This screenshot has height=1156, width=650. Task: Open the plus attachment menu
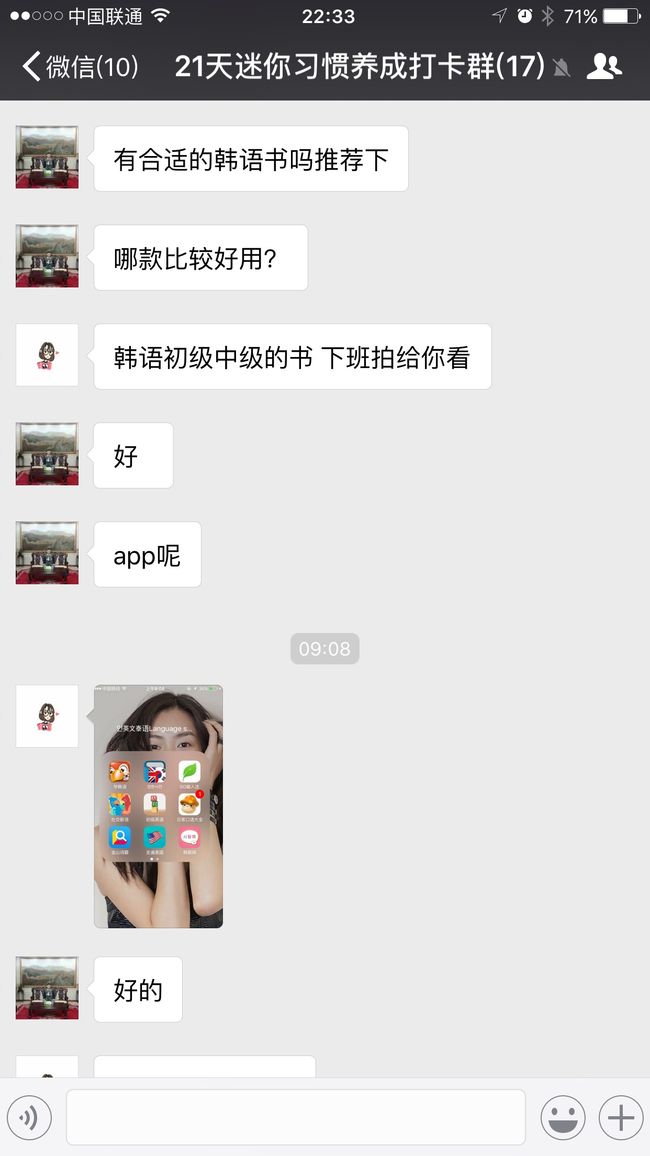(x=621, y=1117)
